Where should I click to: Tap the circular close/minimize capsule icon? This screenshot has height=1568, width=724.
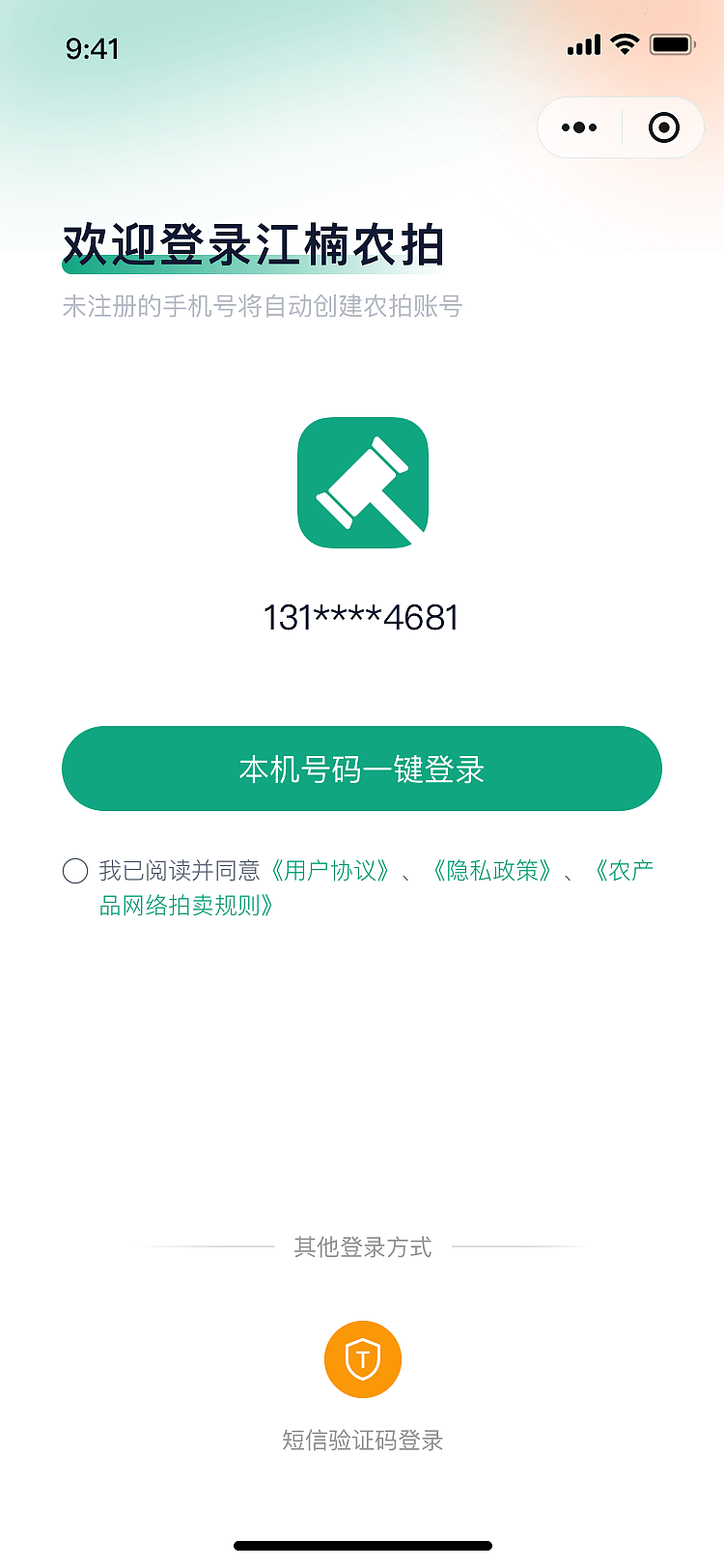point(662,126)
